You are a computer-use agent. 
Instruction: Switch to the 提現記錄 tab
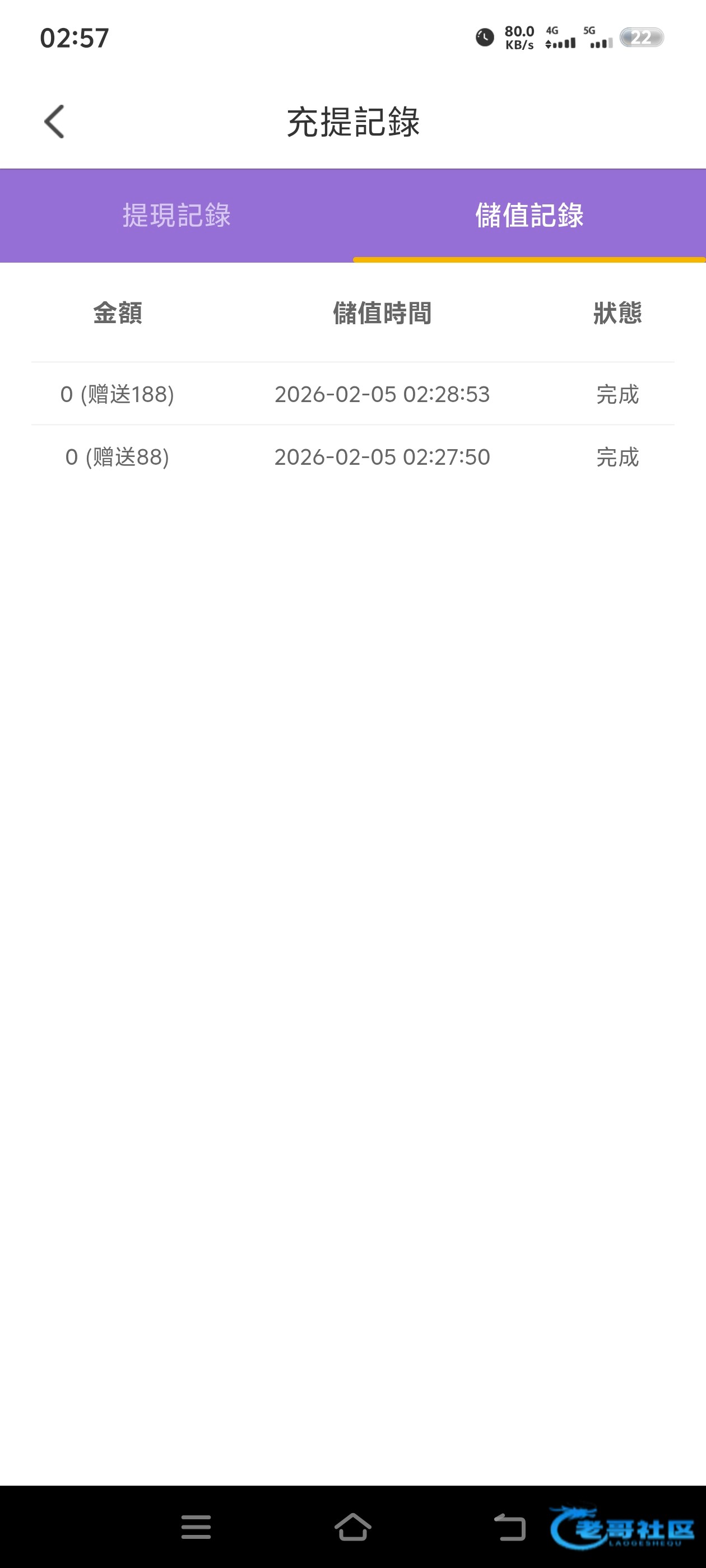click(176, 216)
